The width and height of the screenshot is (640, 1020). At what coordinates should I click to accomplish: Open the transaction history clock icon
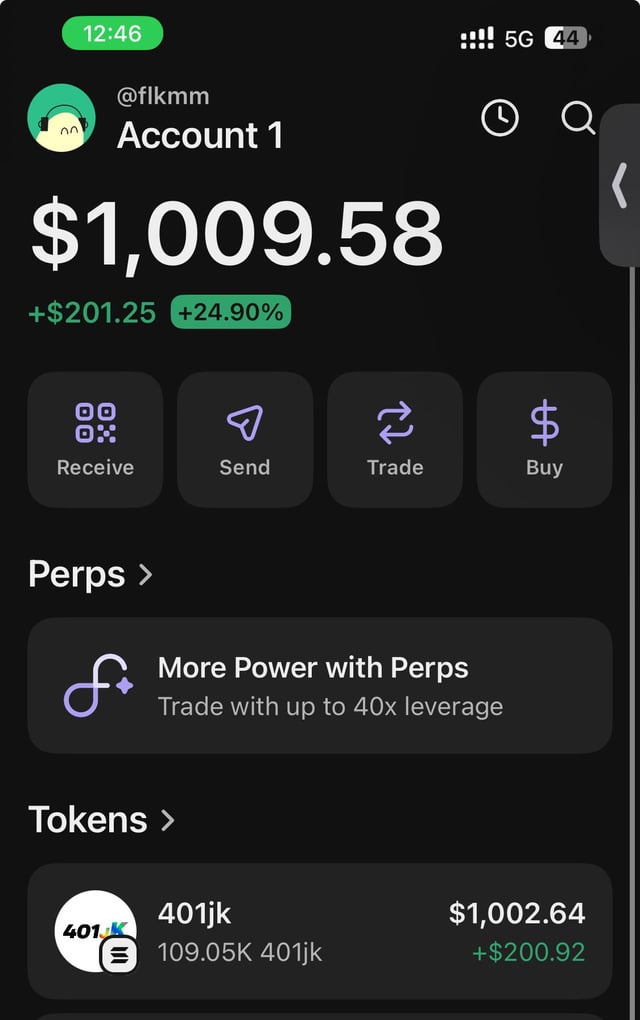[x=500, y=119]
